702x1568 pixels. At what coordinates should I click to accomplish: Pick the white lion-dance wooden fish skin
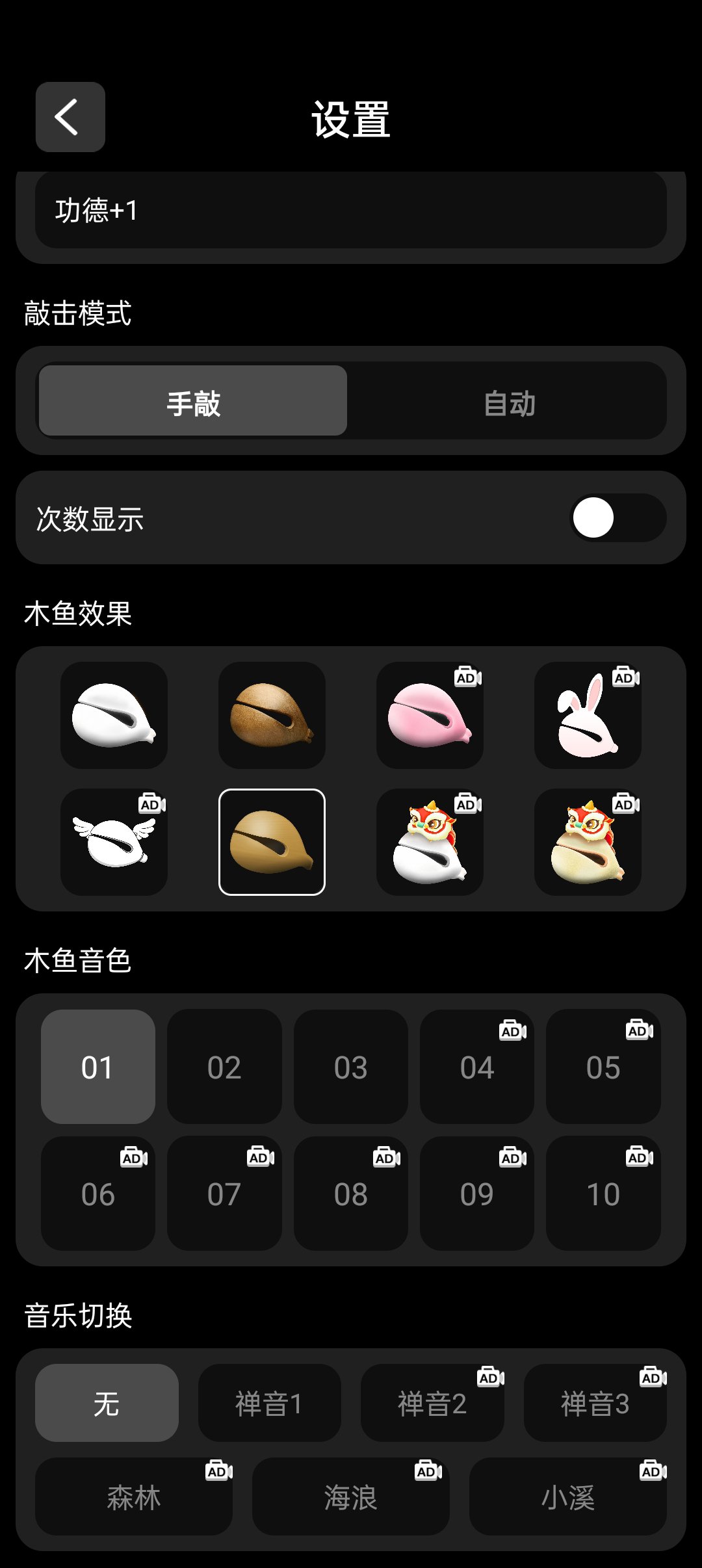(x=430, y=842)
